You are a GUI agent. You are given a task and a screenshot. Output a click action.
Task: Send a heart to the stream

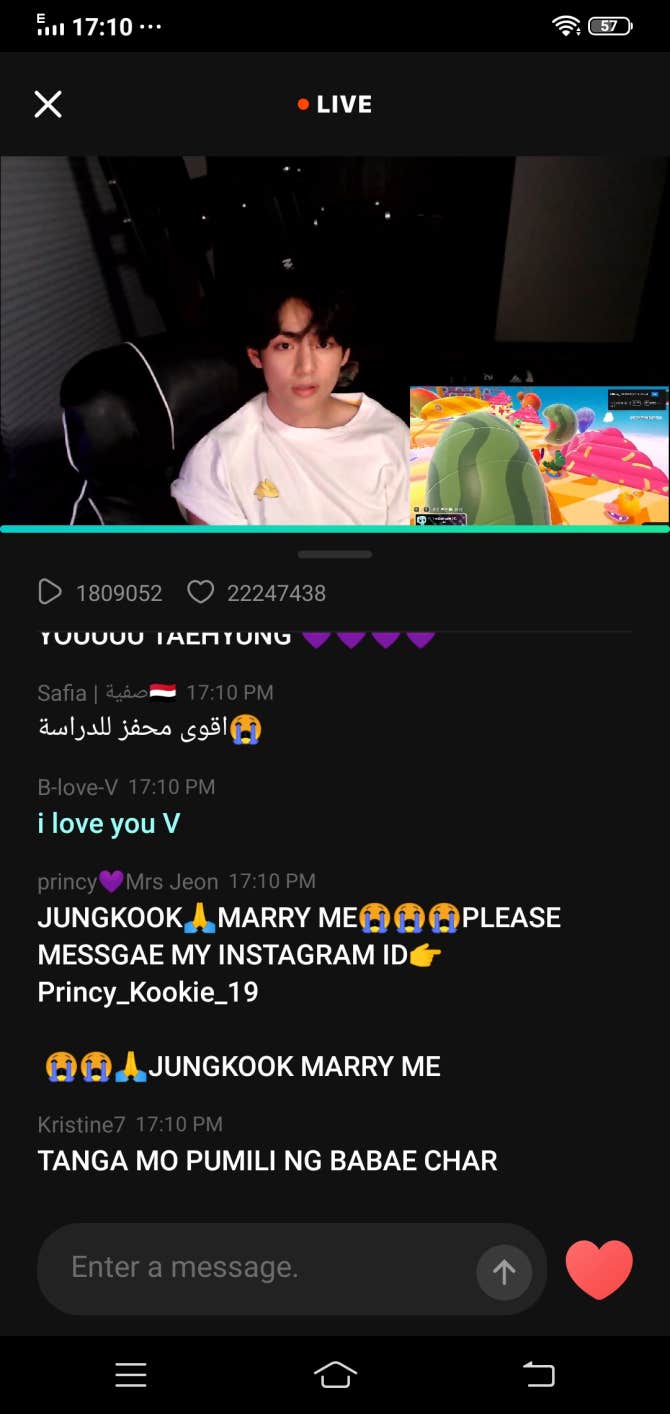(599, 1269)
